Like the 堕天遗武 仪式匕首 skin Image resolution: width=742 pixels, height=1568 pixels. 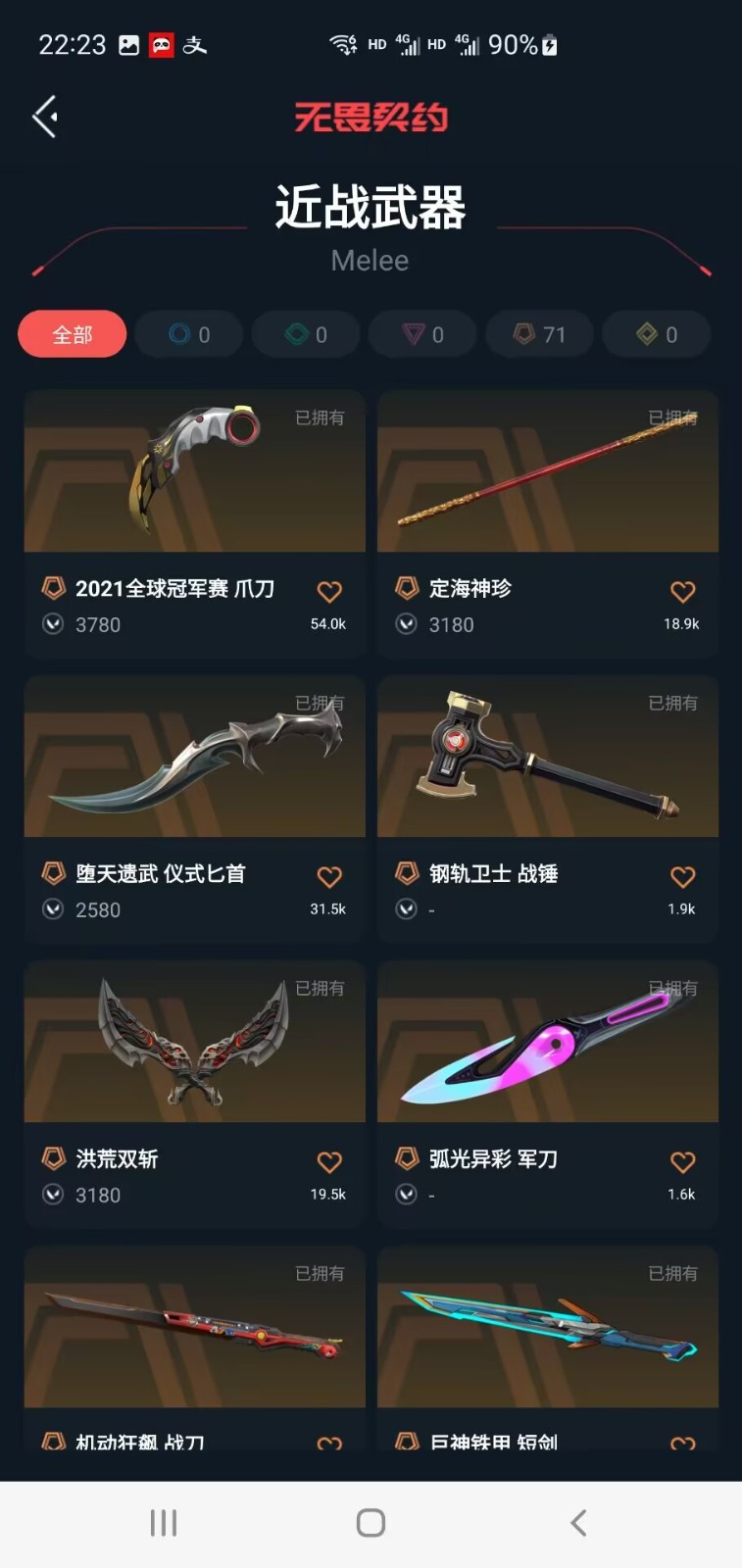tap(329, 876)
